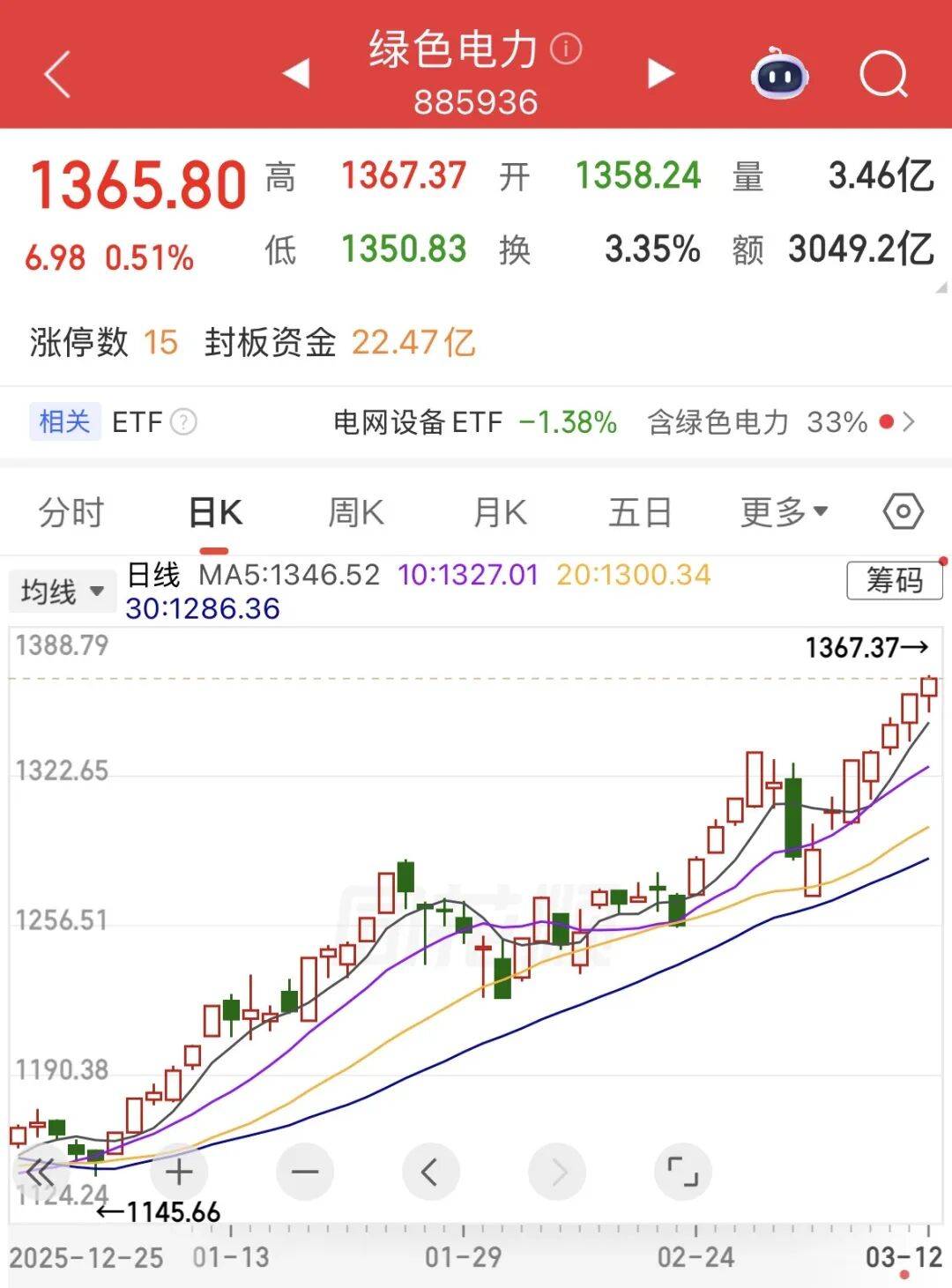Tap the 筹码 button
Screen dimensions: 952x1288
[894, 581]
